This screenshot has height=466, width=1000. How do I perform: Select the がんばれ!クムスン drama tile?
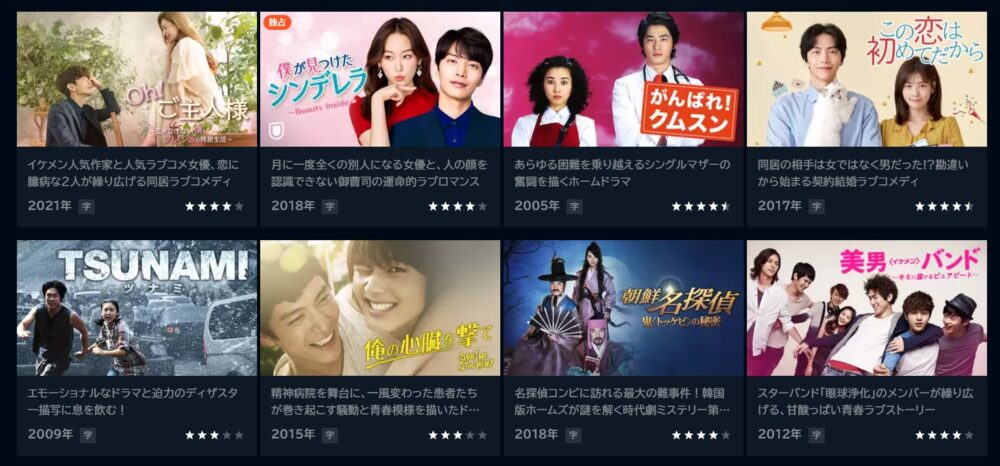[623, 80]
